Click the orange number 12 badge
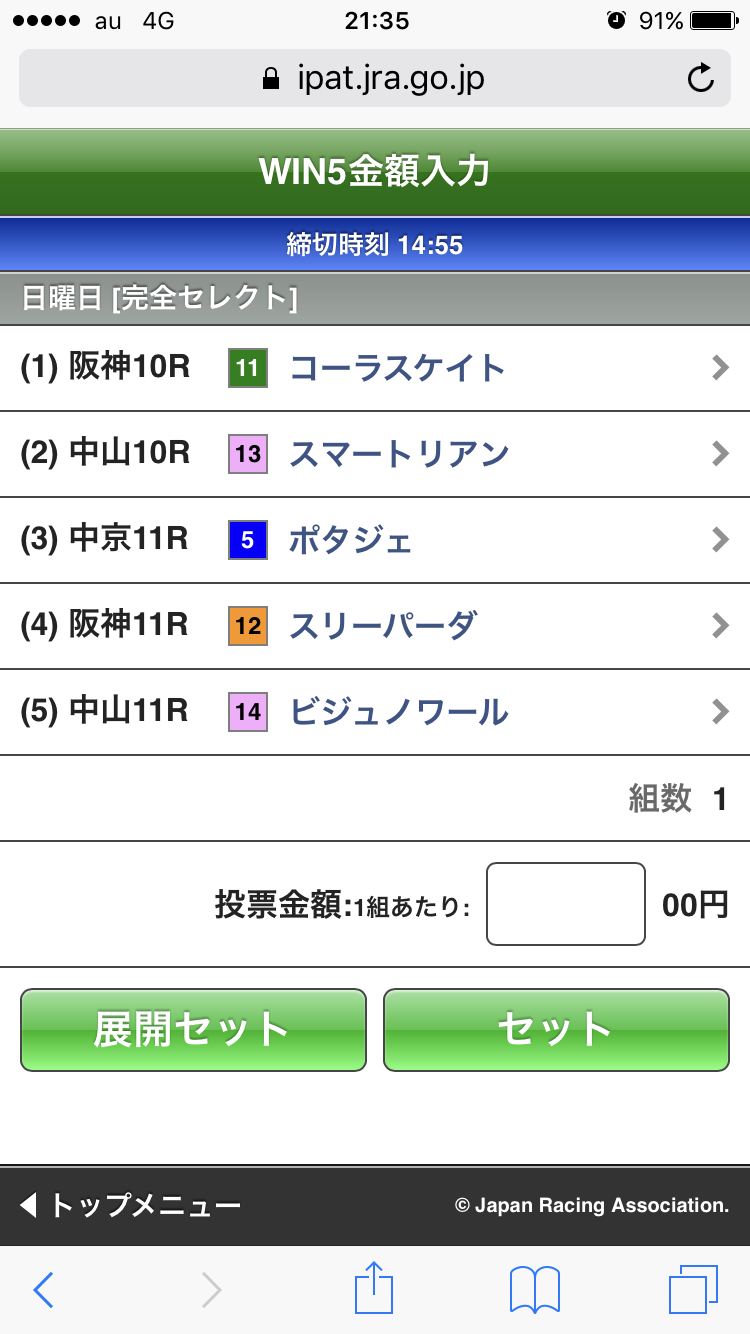Screen dimensions: 750x1334 click(247, 626)
